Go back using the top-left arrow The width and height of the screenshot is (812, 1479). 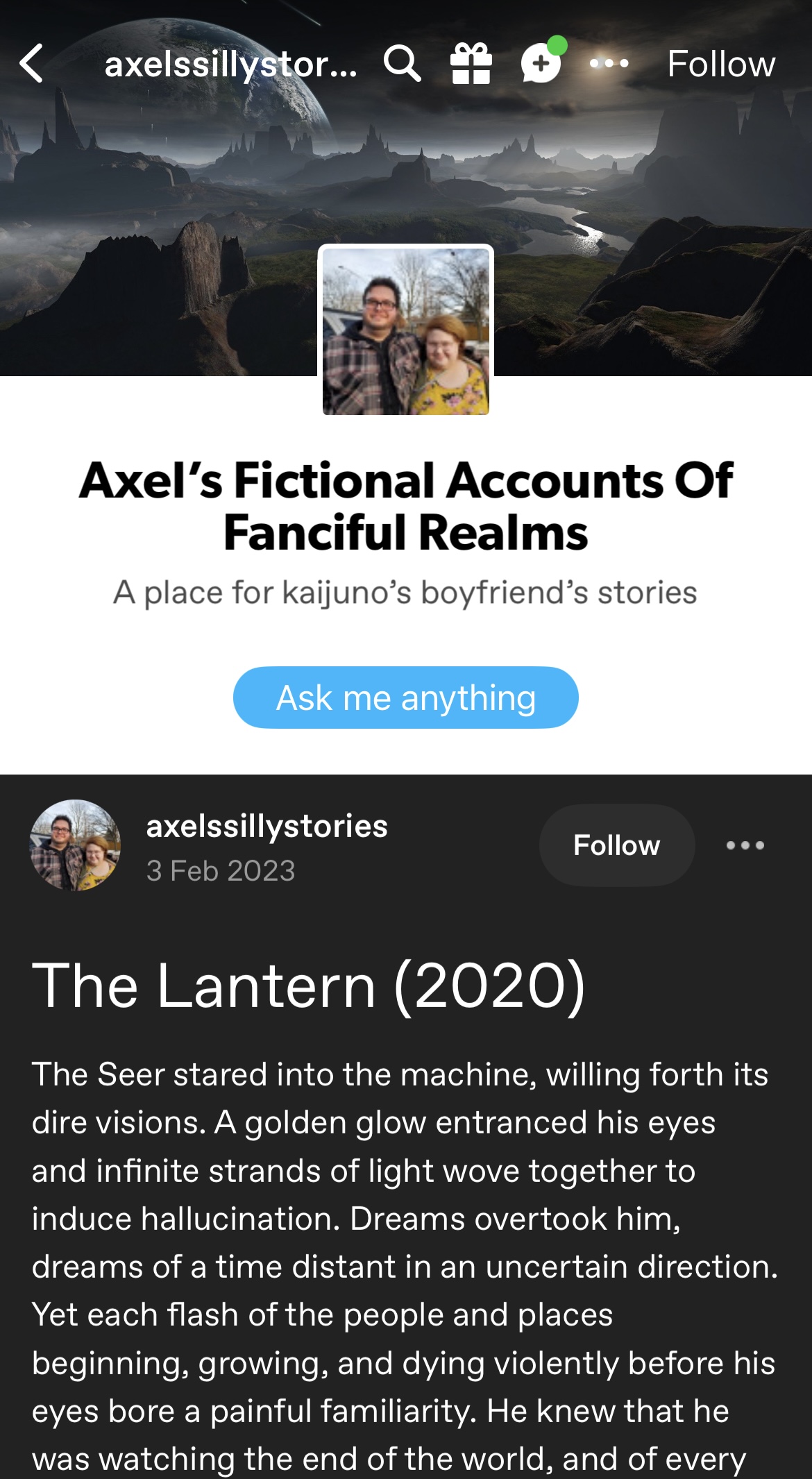(x=32, y=64)
